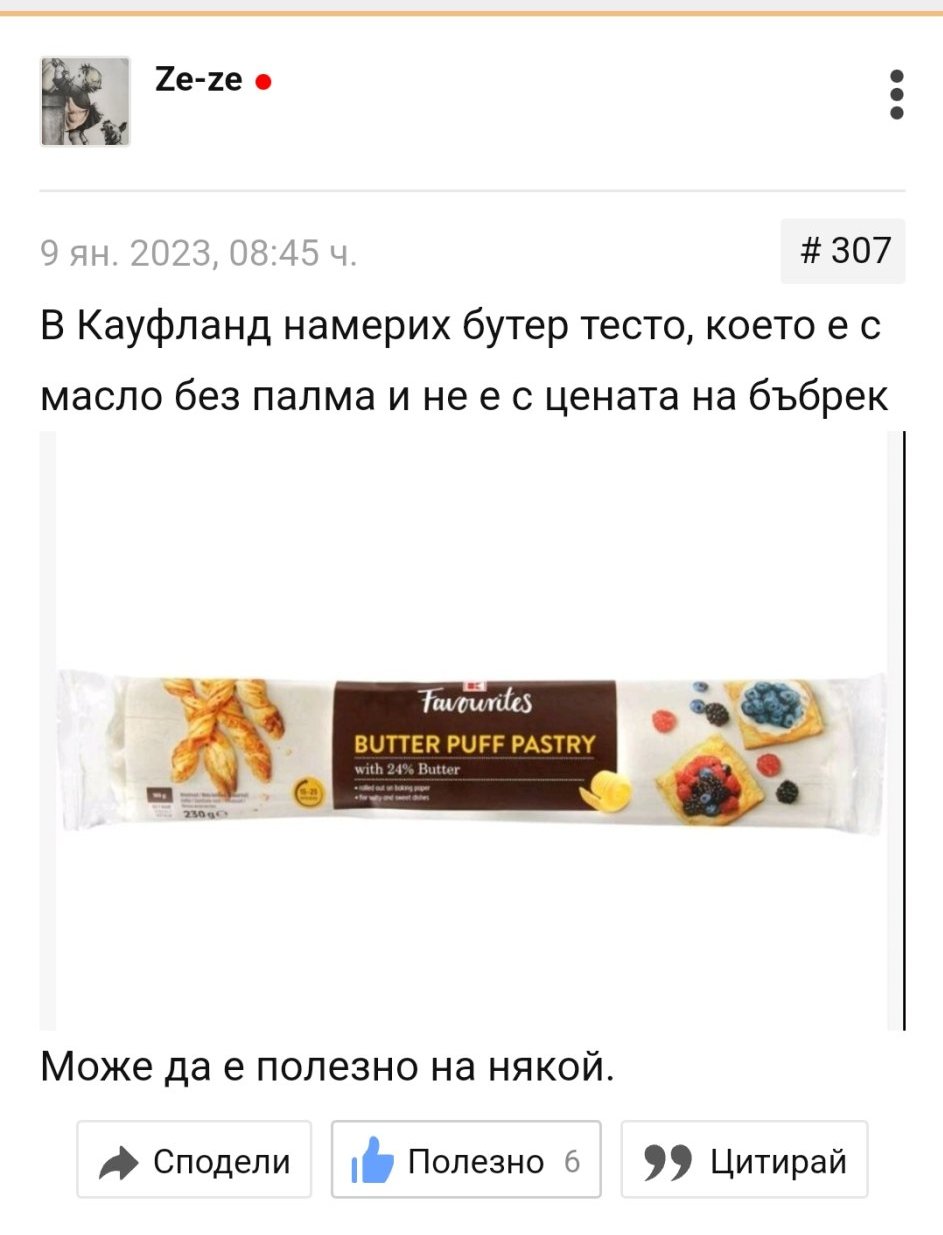The image size is (943, 1235).
Task: Open post number # 307 link
Action: [x=843, y=250]
